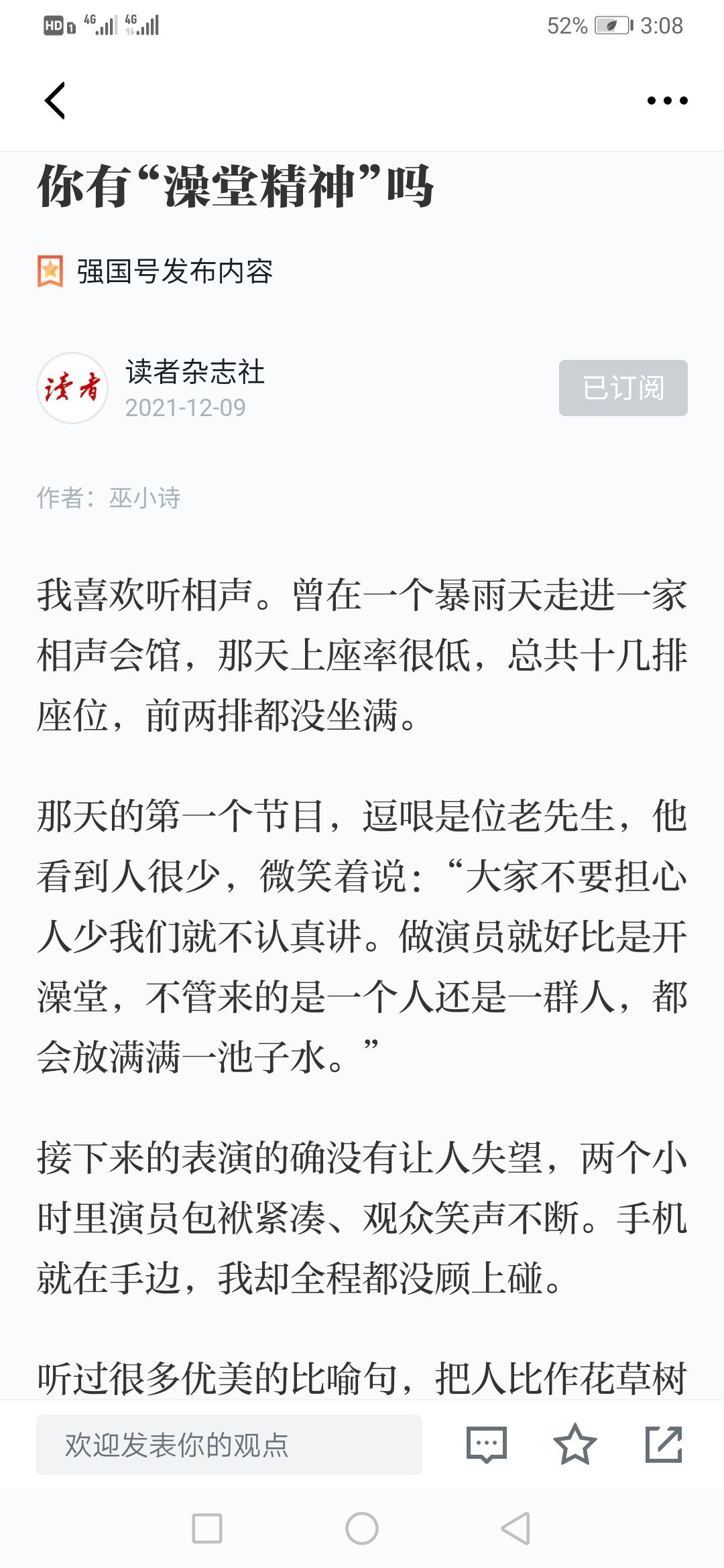Screen dimensions: 724x1568
Task: Open the 读者杂志社 publisher profile
Action: 194,372
